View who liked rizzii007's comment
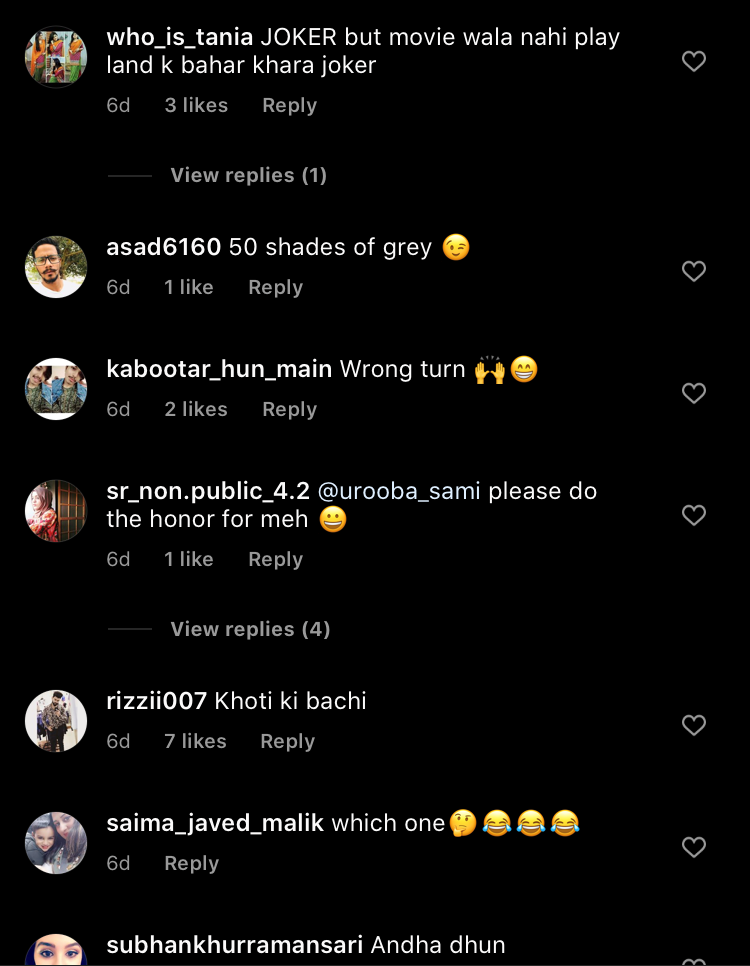The image size is (750, 966). click(195, 742)
